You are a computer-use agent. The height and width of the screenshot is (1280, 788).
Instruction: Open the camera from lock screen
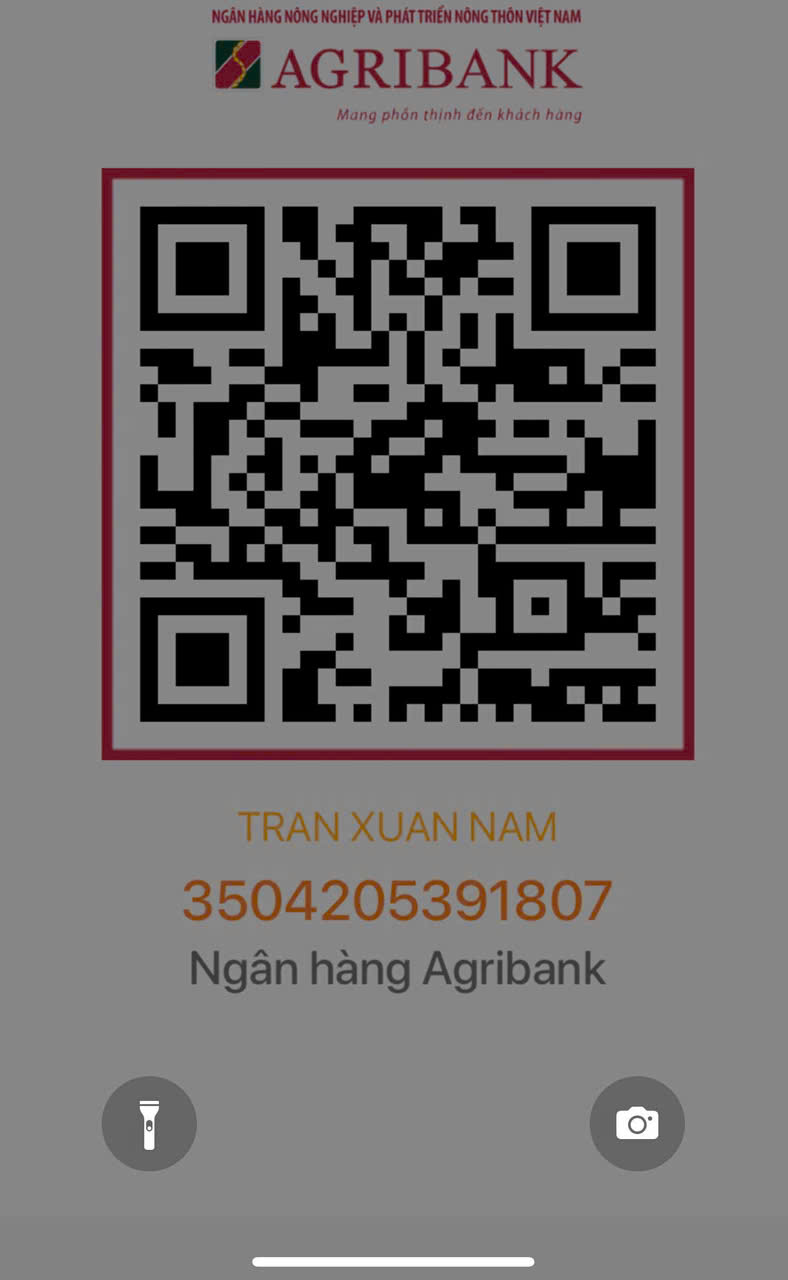(x=637, y=1124)
